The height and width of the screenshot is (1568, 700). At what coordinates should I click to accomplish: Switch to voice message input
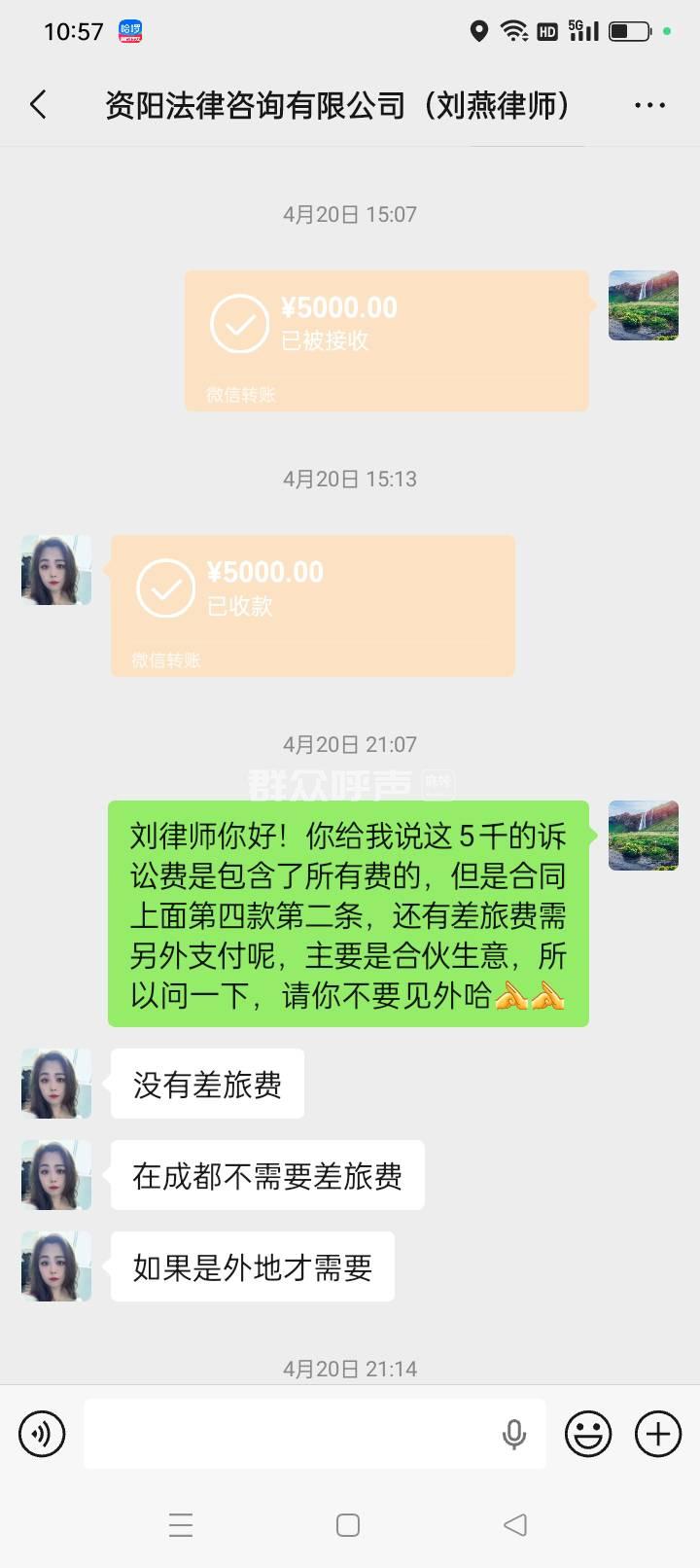pyautogui.click(x=42, y=1434)
